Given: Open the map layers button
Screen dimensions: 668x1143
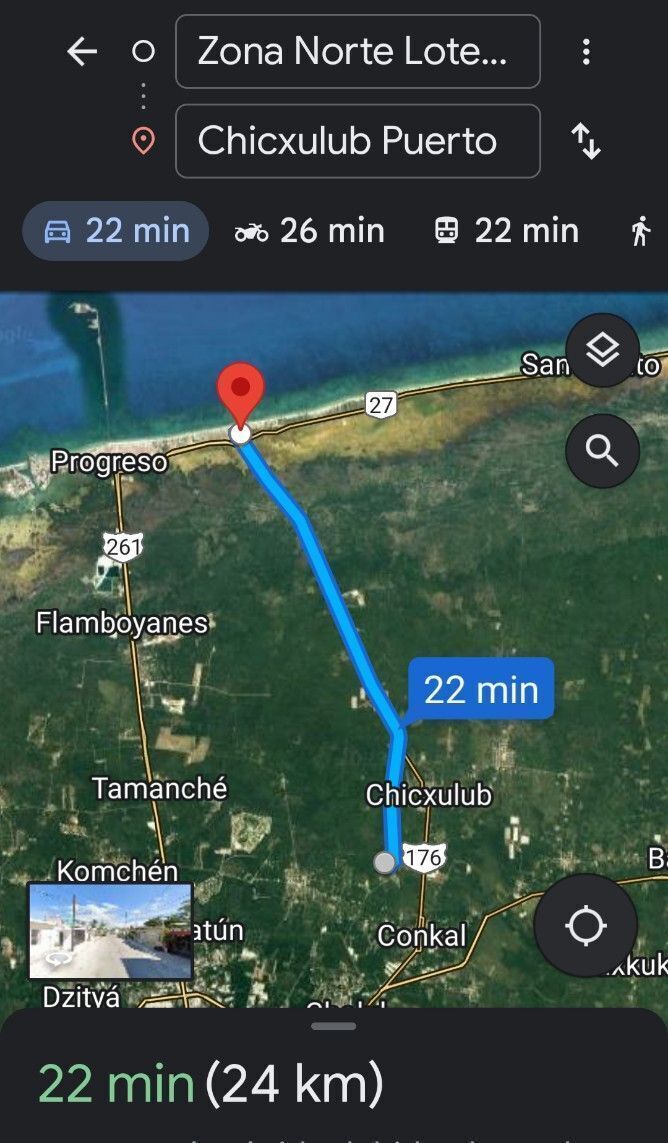Looking at the screenshot, I should click(602, 351).
